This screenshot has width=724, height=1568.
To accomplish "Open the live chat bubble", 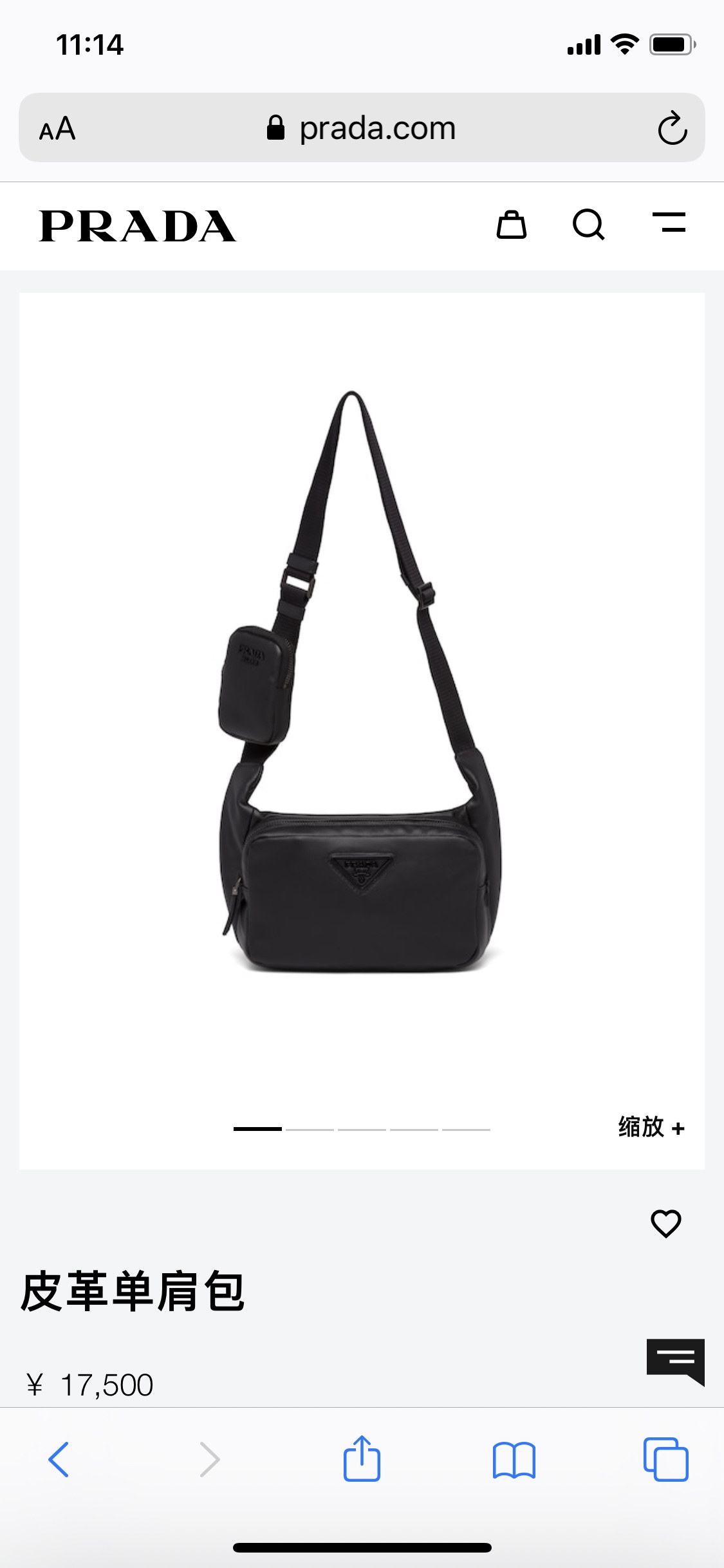I will tap(675, 1361).
